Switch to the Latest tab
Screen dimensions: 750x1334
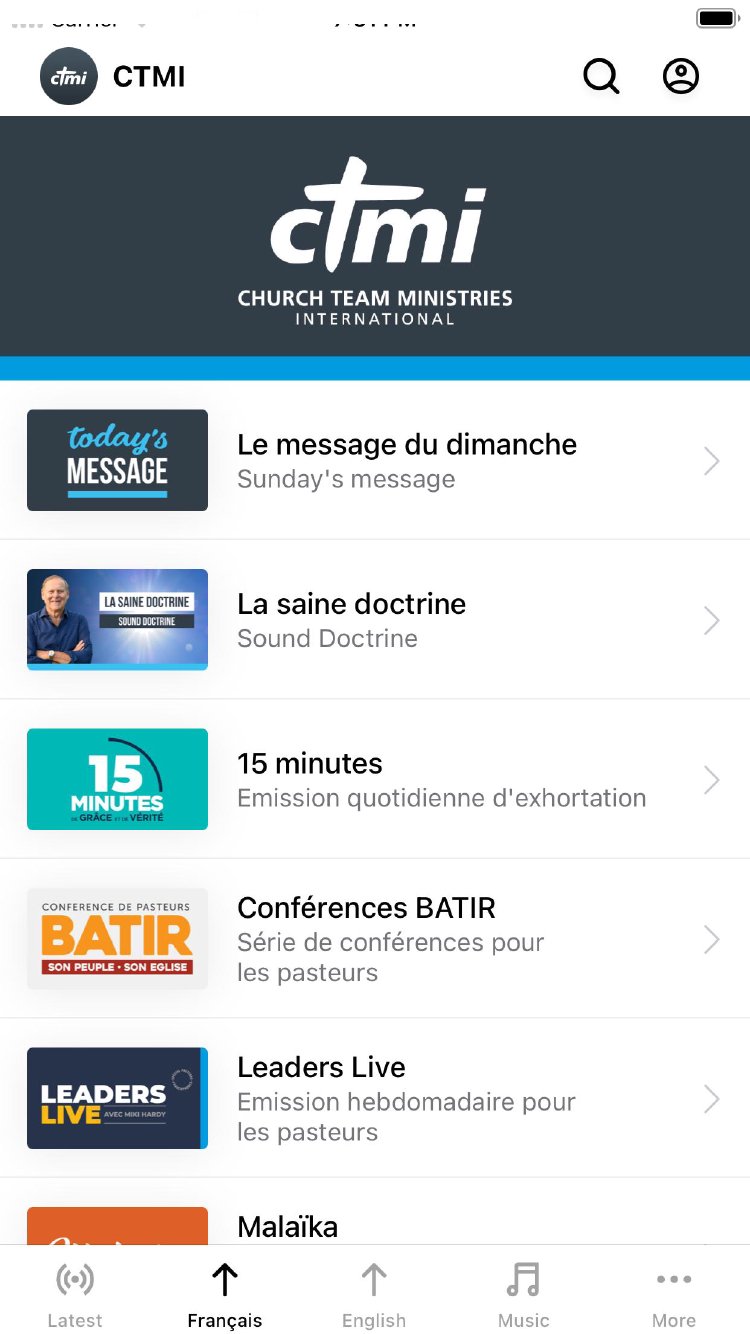(75, 1294)
